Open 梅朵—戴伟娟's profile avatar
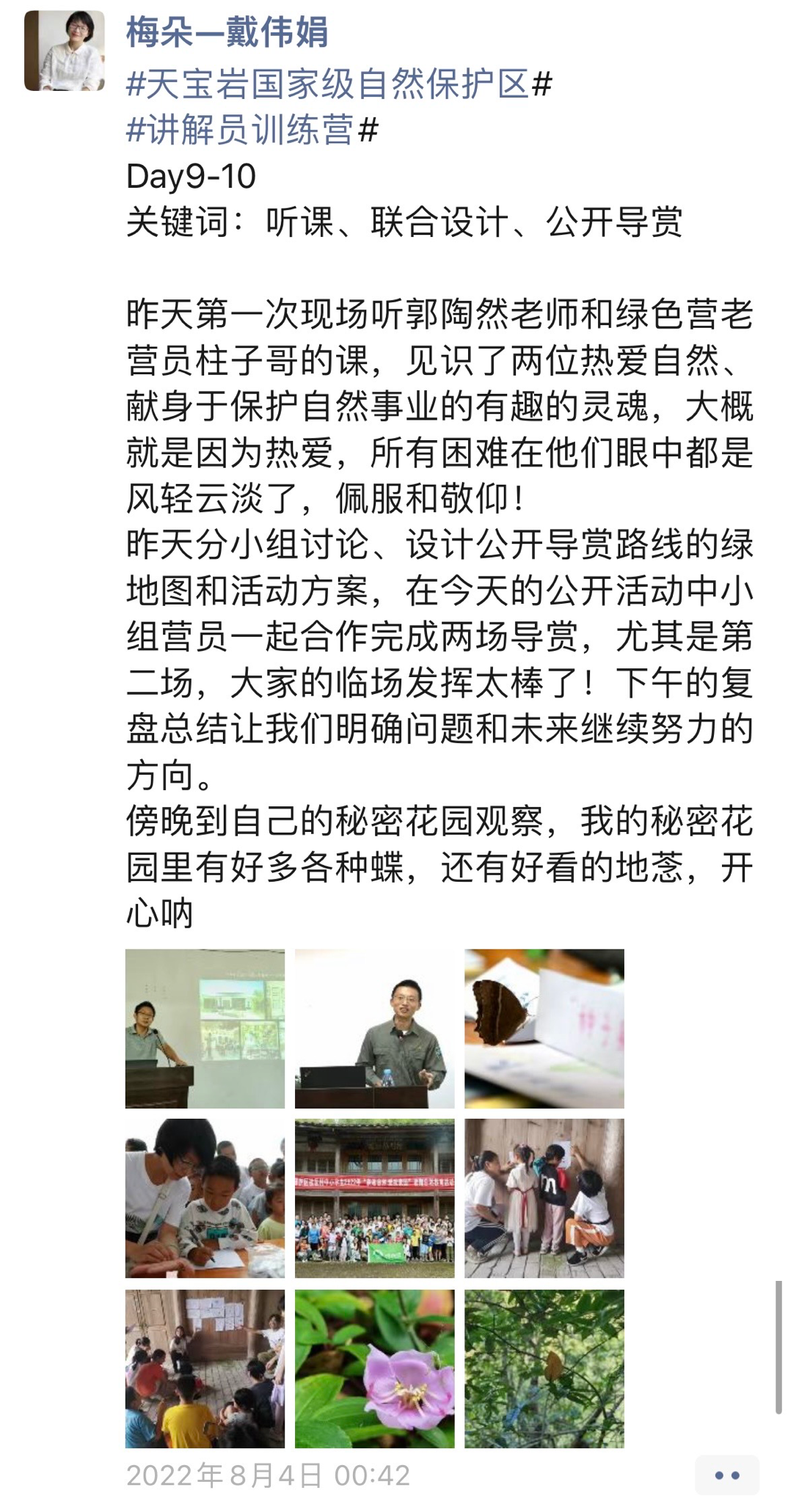The image size is (788, 1512). [x=65, y=50]
